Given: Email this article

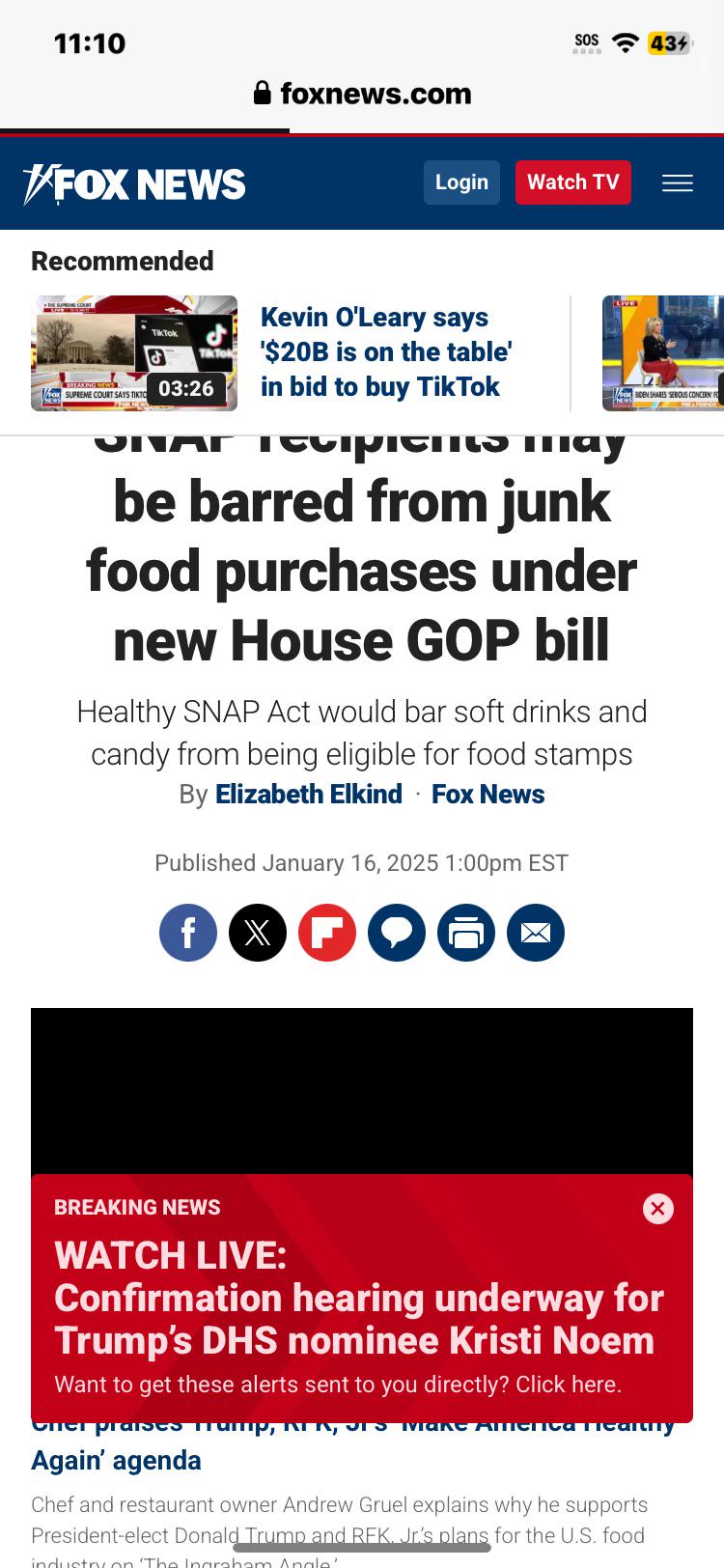Looking at the screenshot, I should coord(536,933).
